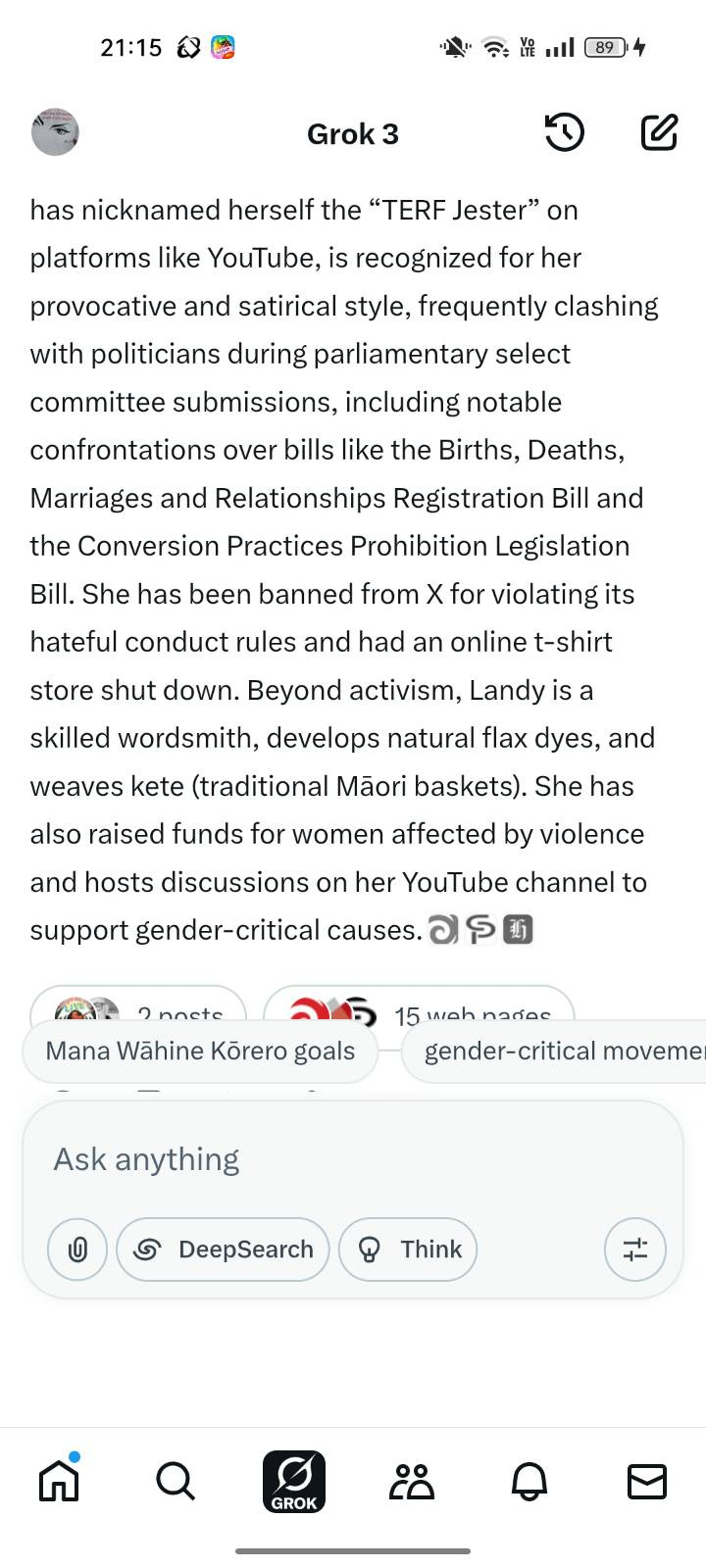This screenshot has width=706, height=1568.
Task: Open Grok chat history
Action: (x=564, y=132)
